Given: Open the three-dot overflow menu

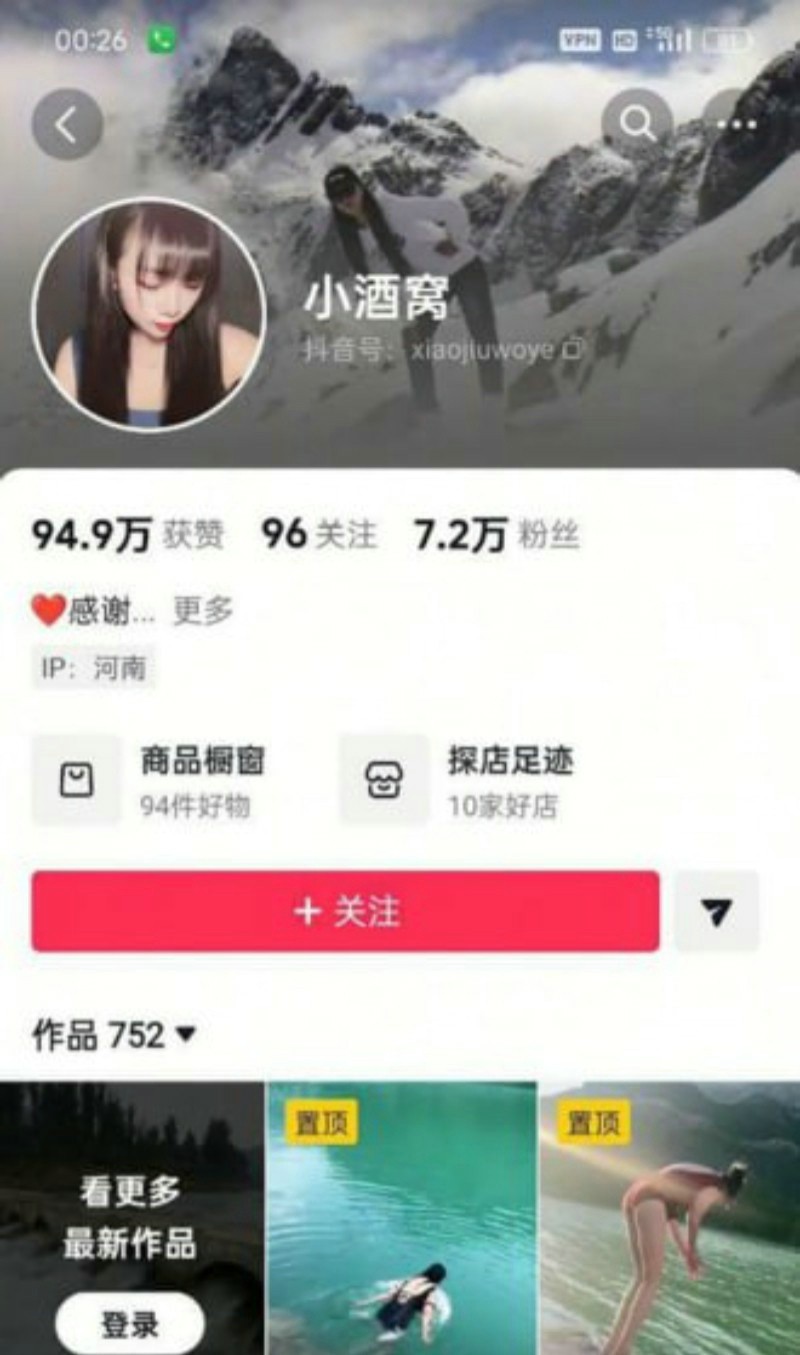Looking at the screenshot, I should [741, 124].
